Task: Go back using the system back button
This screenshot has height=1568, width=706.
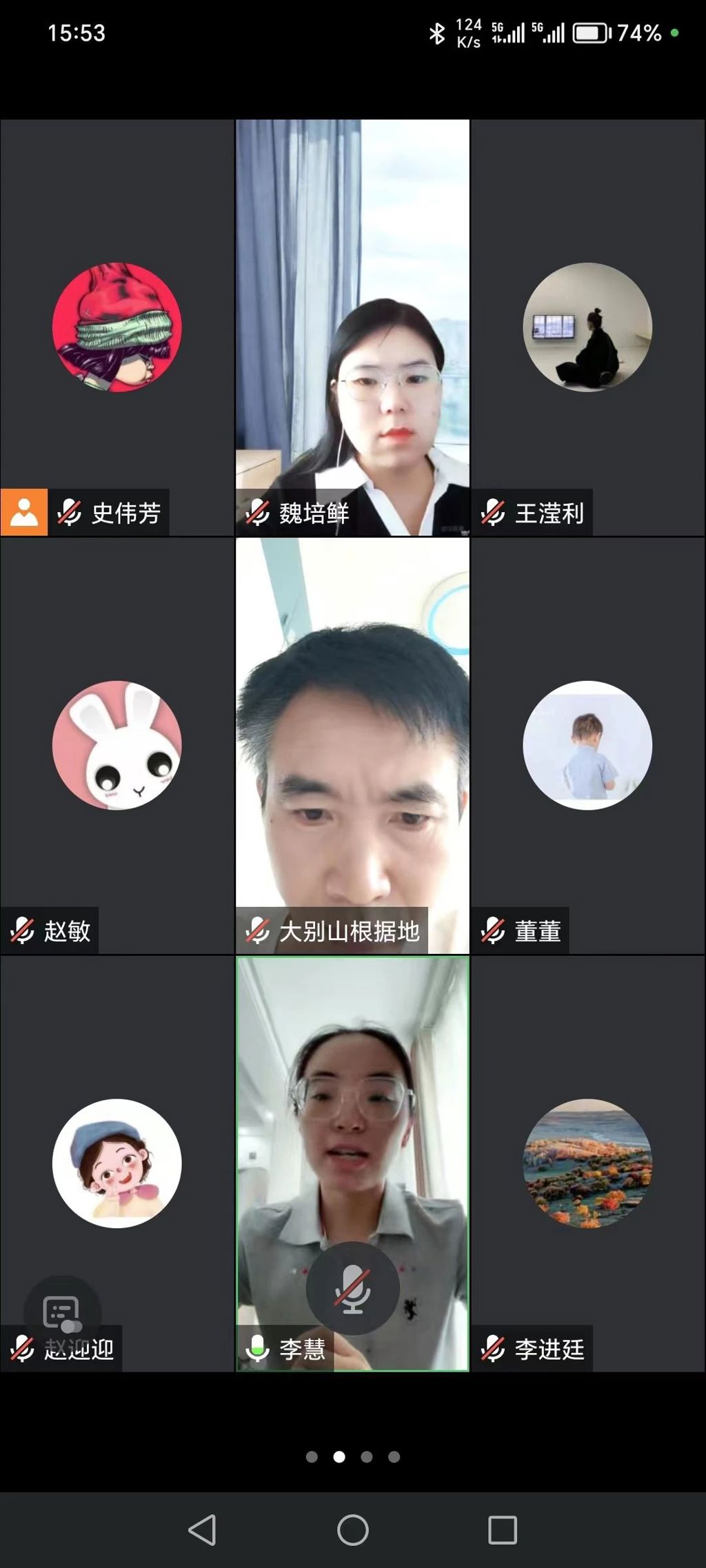Action: pos(202,1529)
